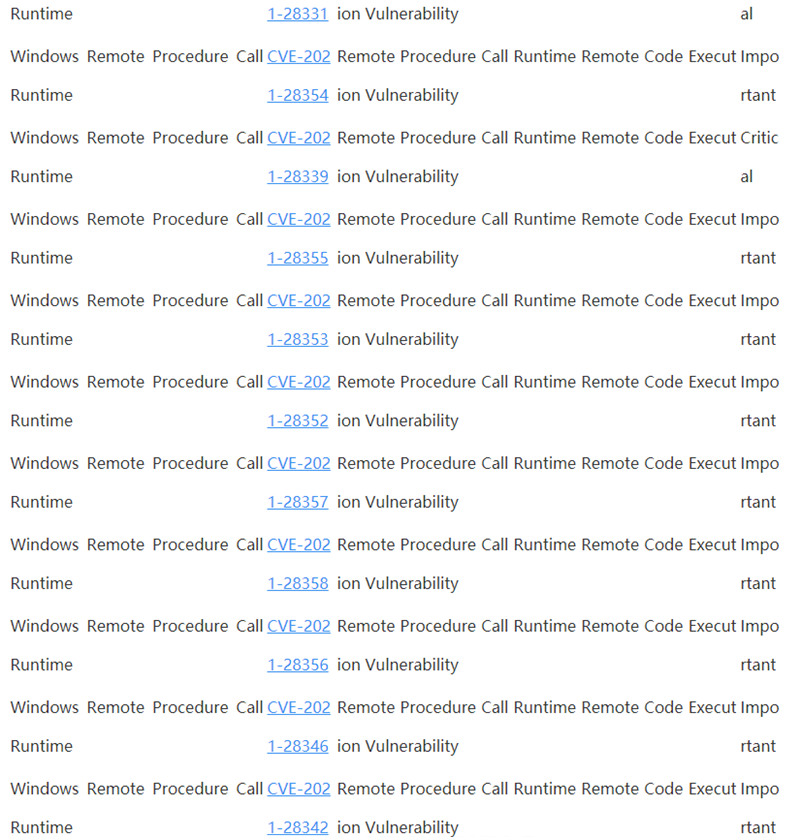This screenshot has width=800, height=837.
Task: Open the CVE-2021-28346 link
Action: coord(298,746)
